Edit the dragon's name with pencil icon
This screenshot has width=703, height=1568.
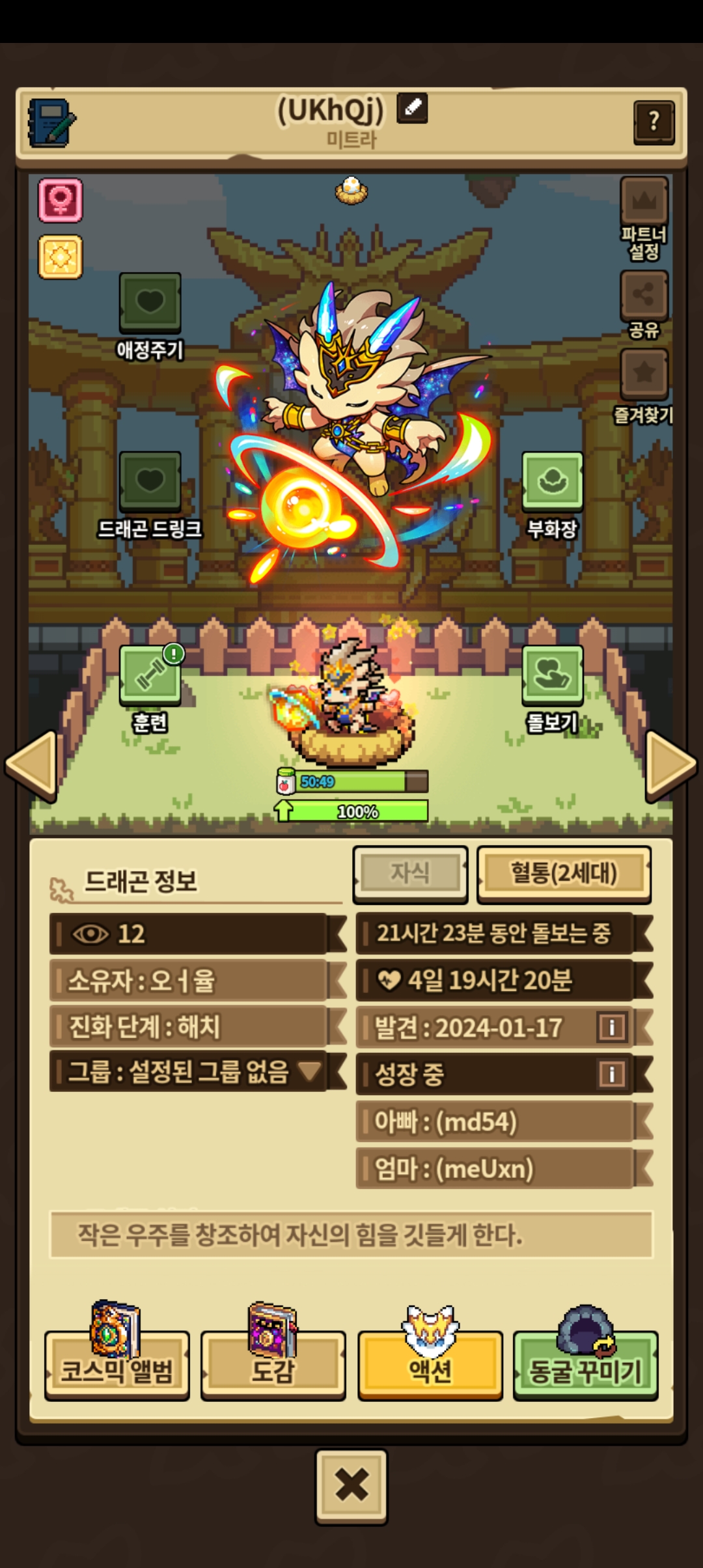pyautogui.click(x=412, y=108)
